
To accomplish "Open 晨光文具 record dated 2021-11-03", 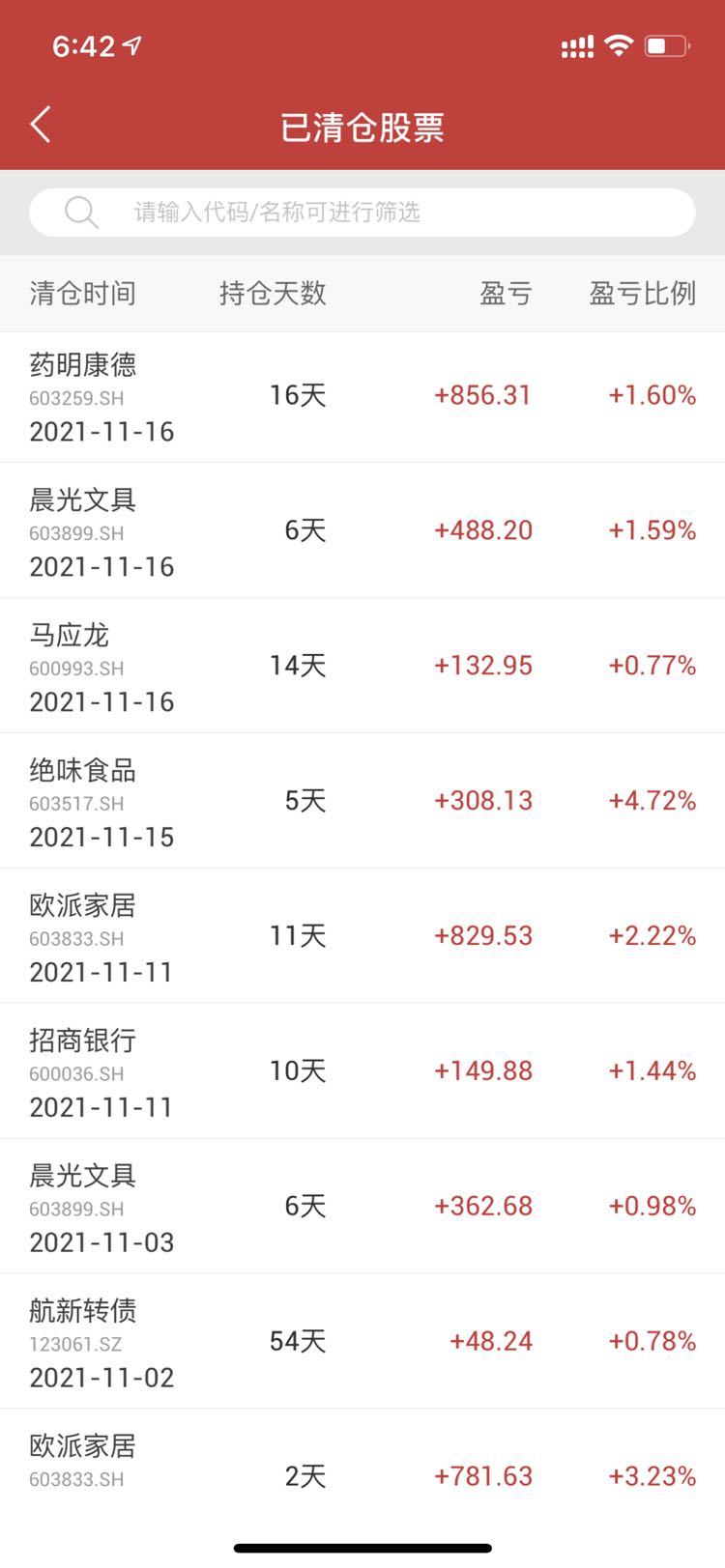I will tap(362, 1207).
